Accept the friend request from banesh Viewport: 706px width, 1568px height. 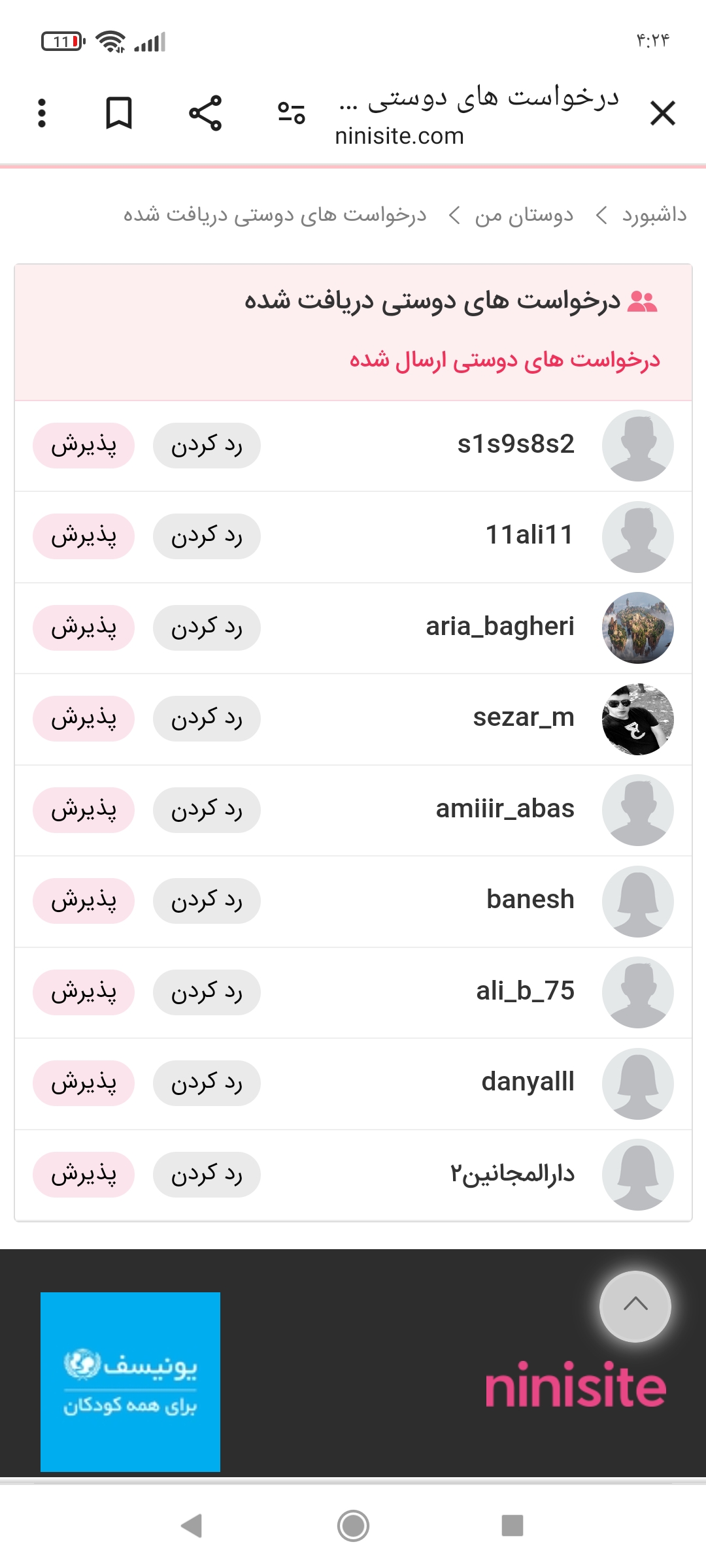point(84,901)
